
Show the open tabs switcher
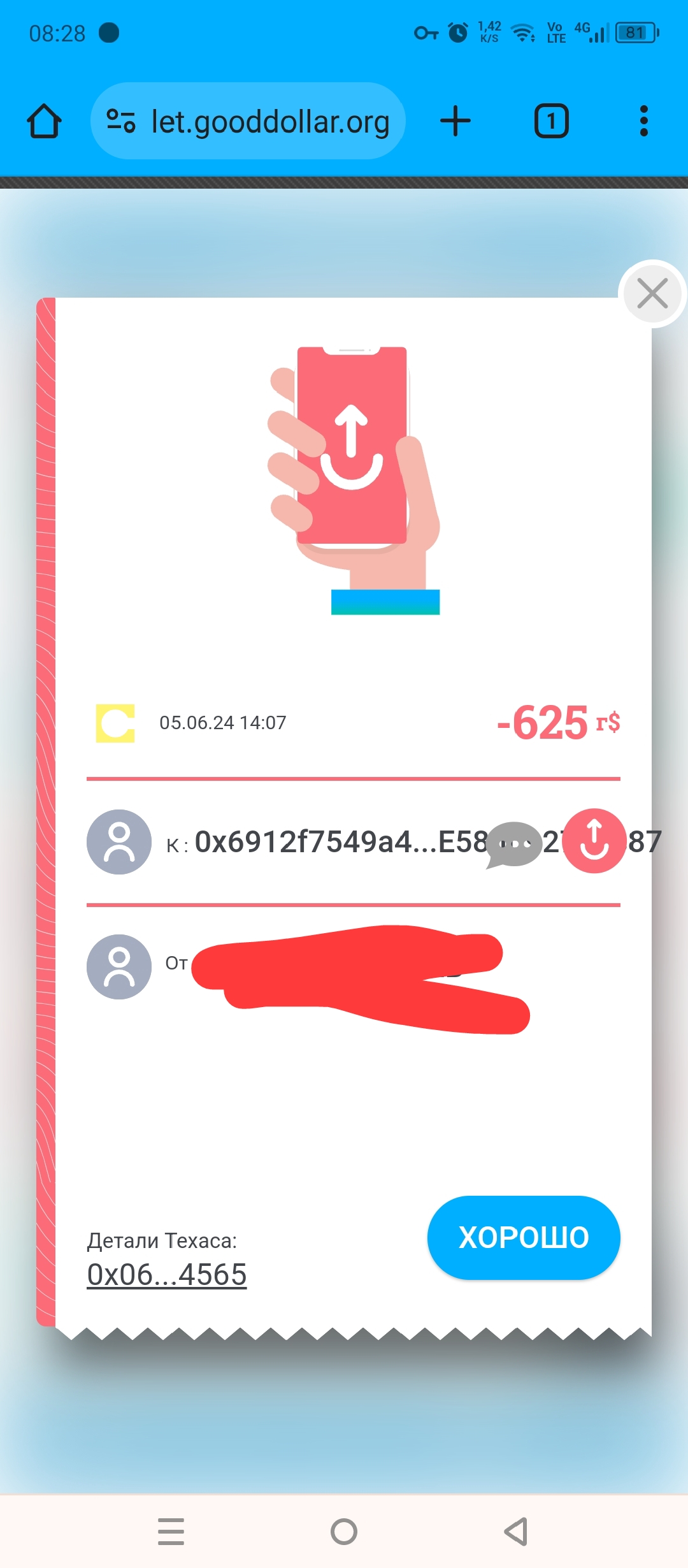(551, 121)
